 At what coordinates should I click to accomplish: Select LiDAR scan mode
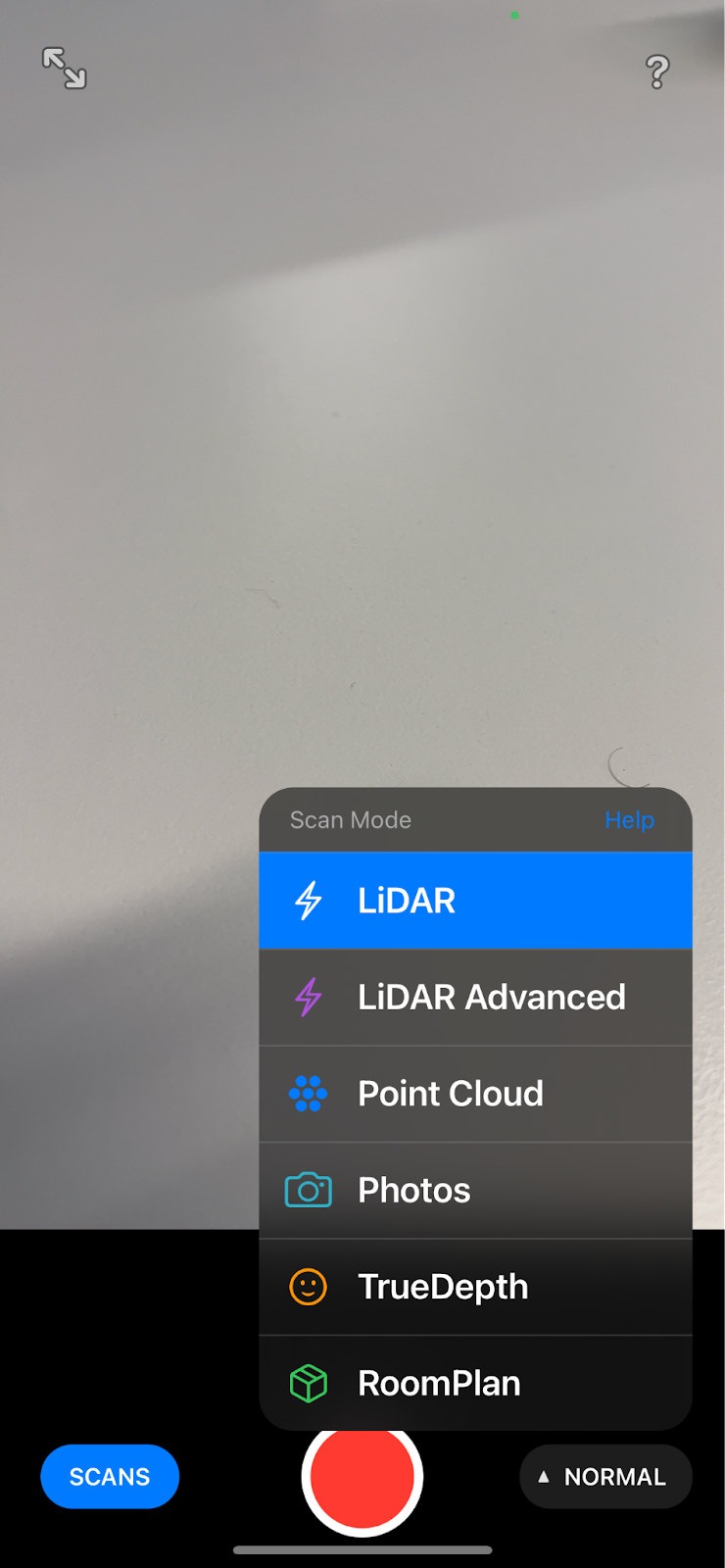[x=475, y=901]
